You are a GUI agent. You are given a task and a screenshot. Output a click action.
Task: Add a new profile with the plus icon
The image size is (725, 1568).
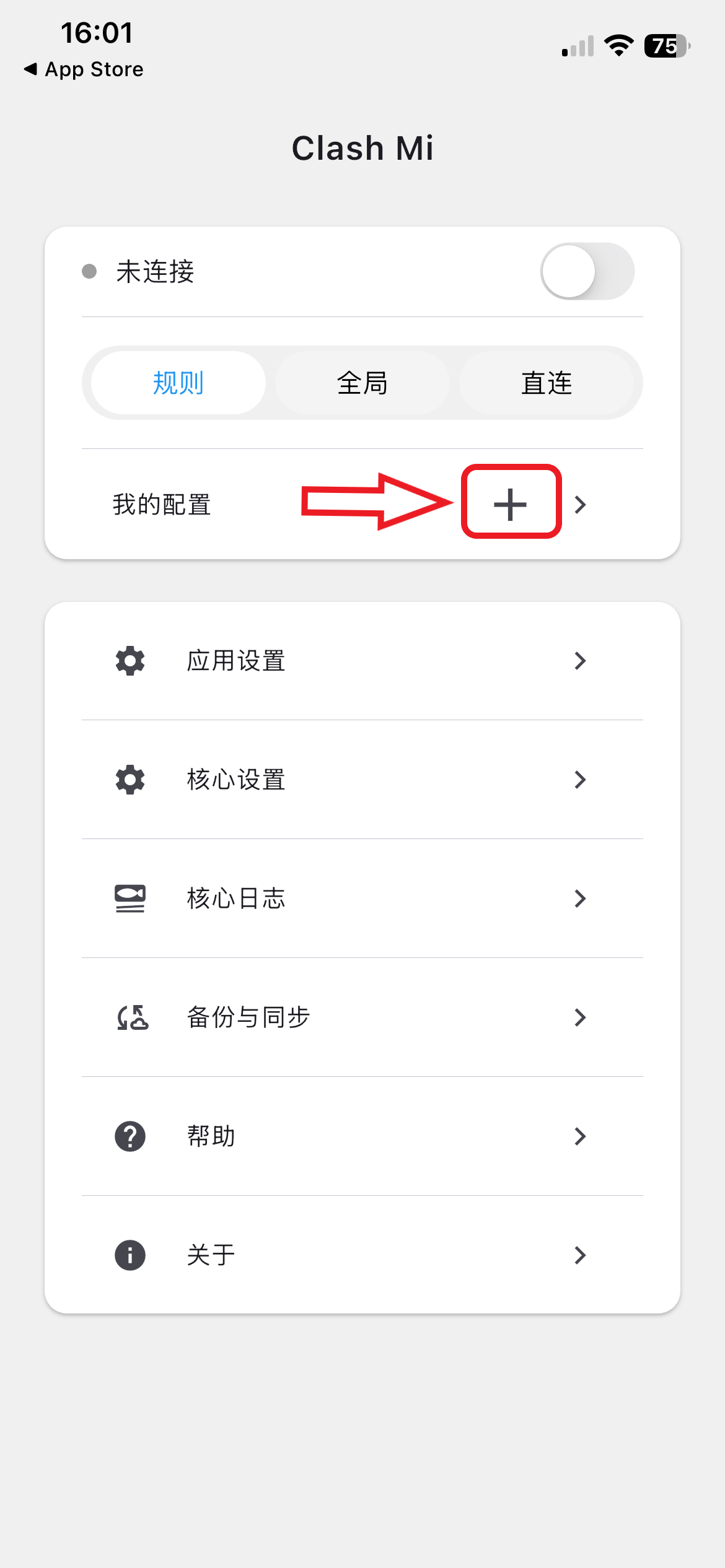tap(511, 504)
